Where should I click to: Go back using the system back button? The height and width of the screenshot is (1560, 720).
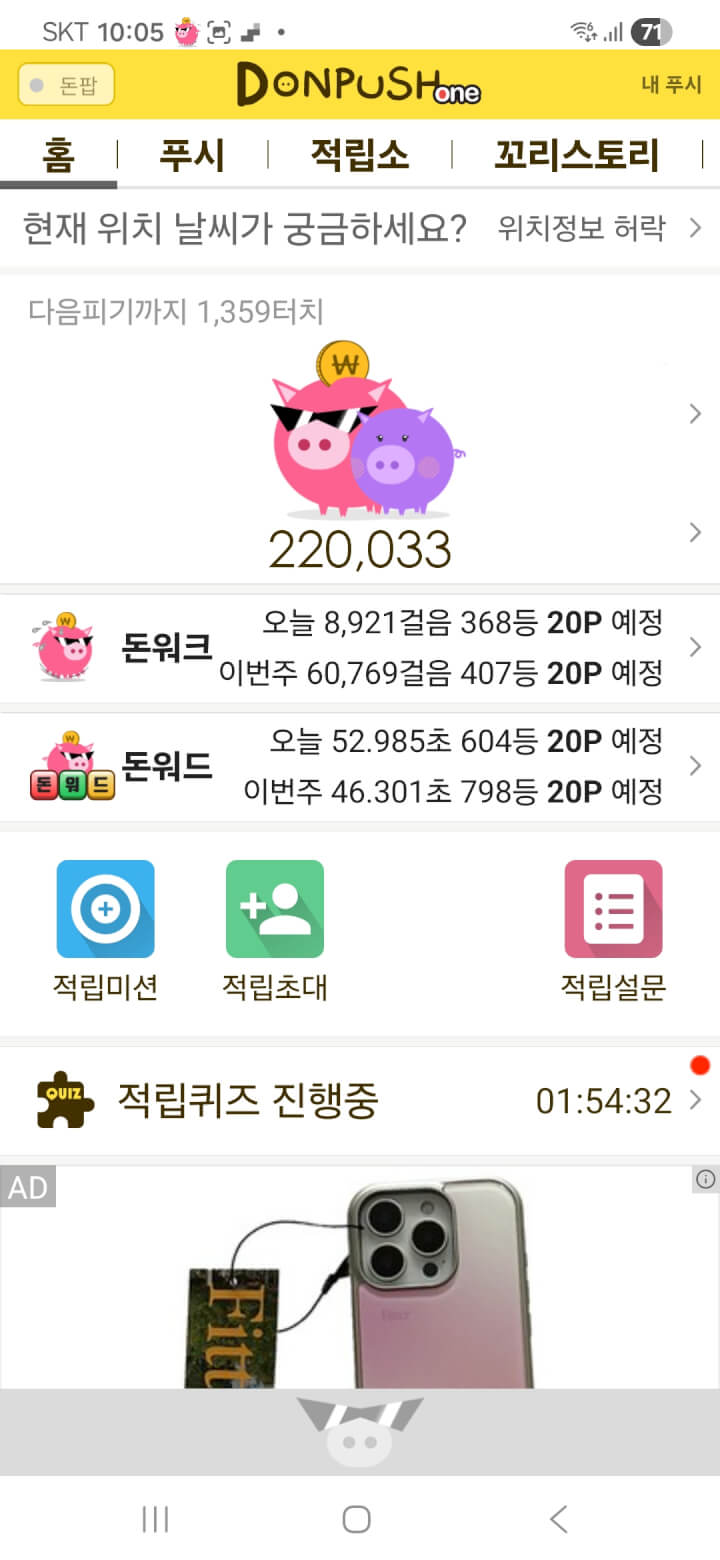(x=559, y=1519)
